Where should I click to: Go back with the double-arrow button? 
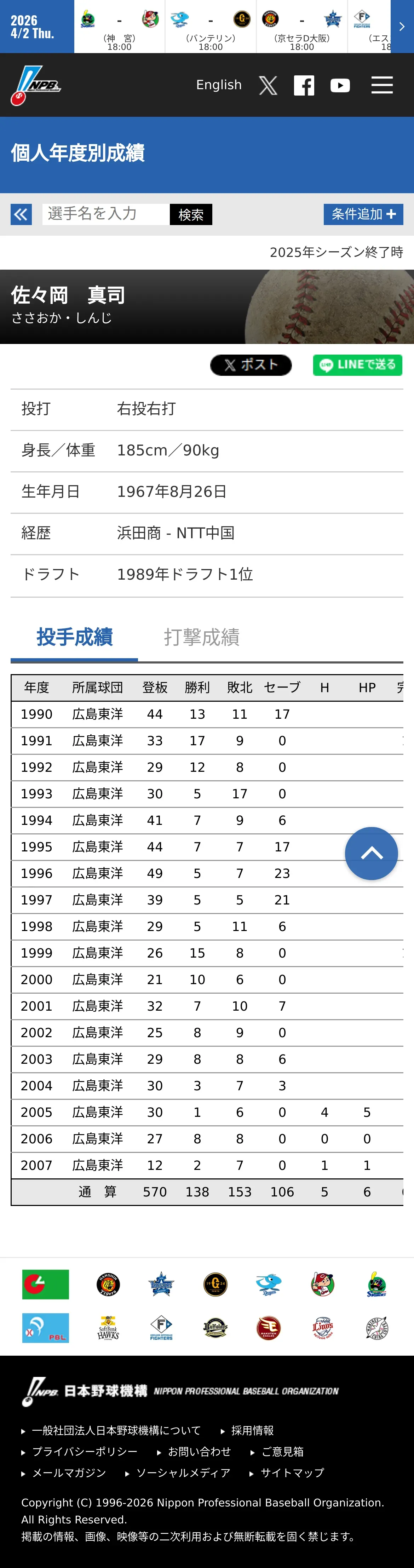(21, 214)
